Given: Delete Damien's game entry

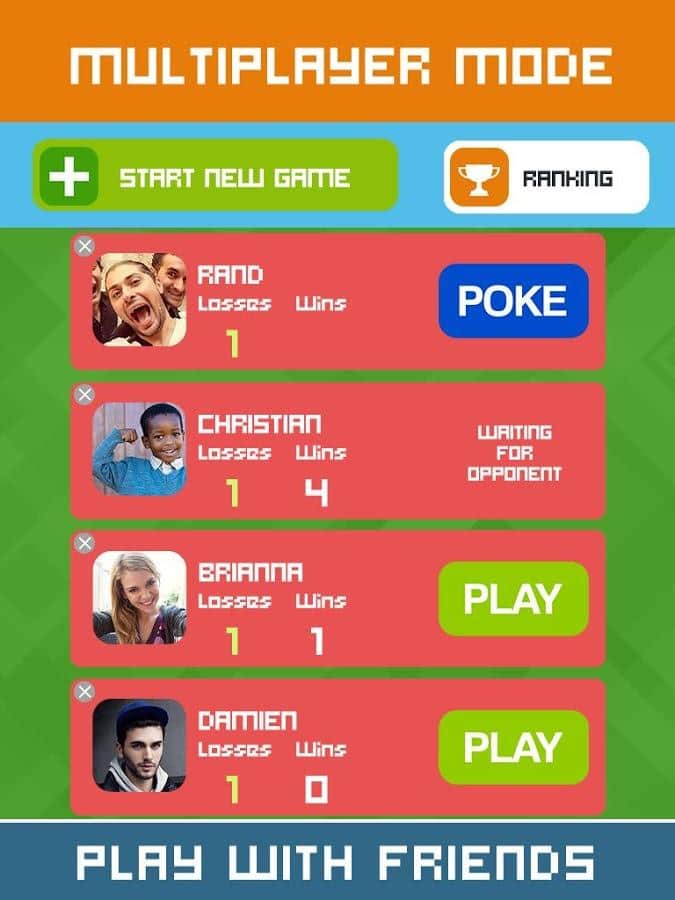Looking at the screenshot, I should (x=85, y=691).
